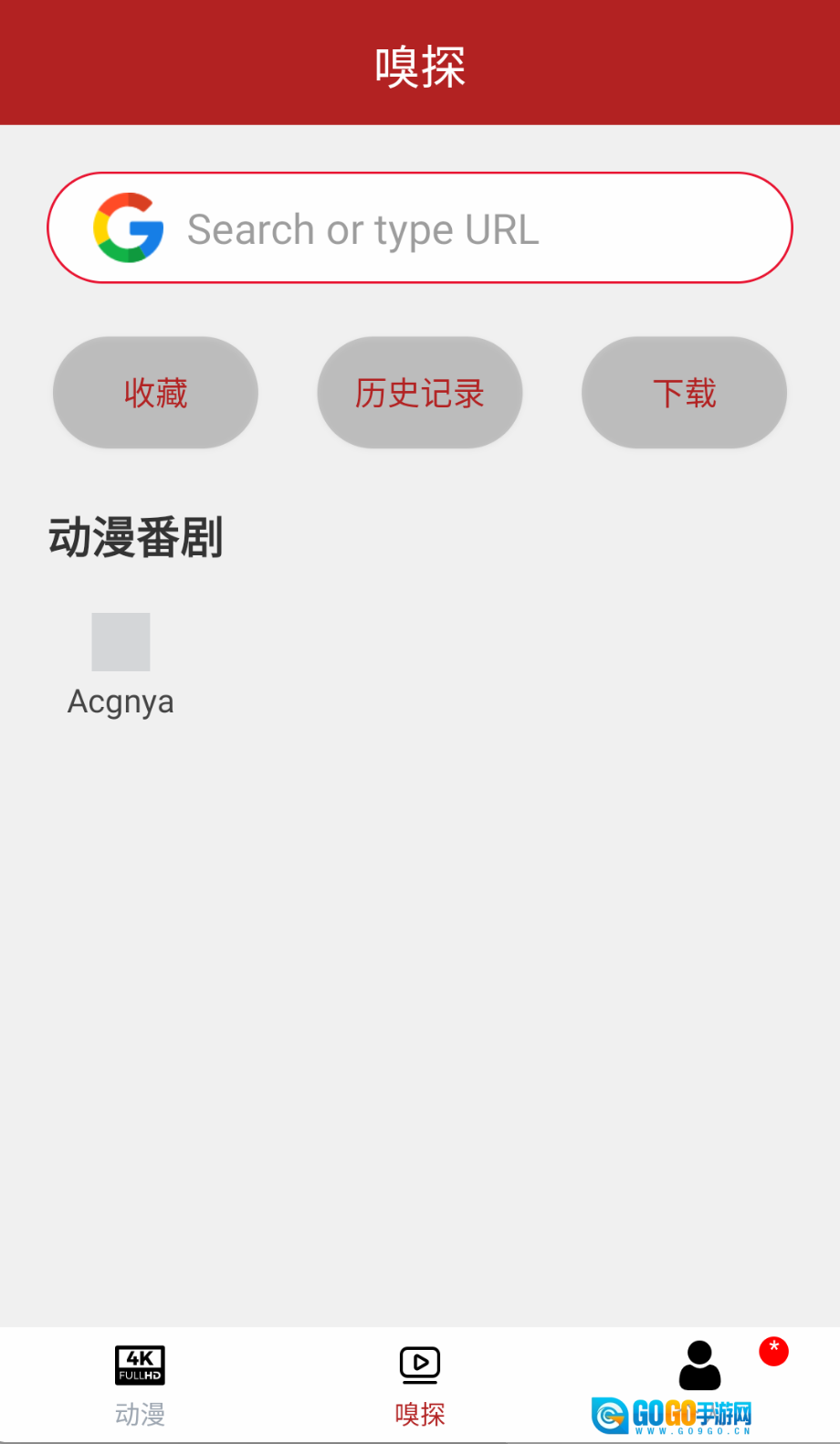
Task: Tap the Acgnya gray thumbnail
Action: click(121, 641)
